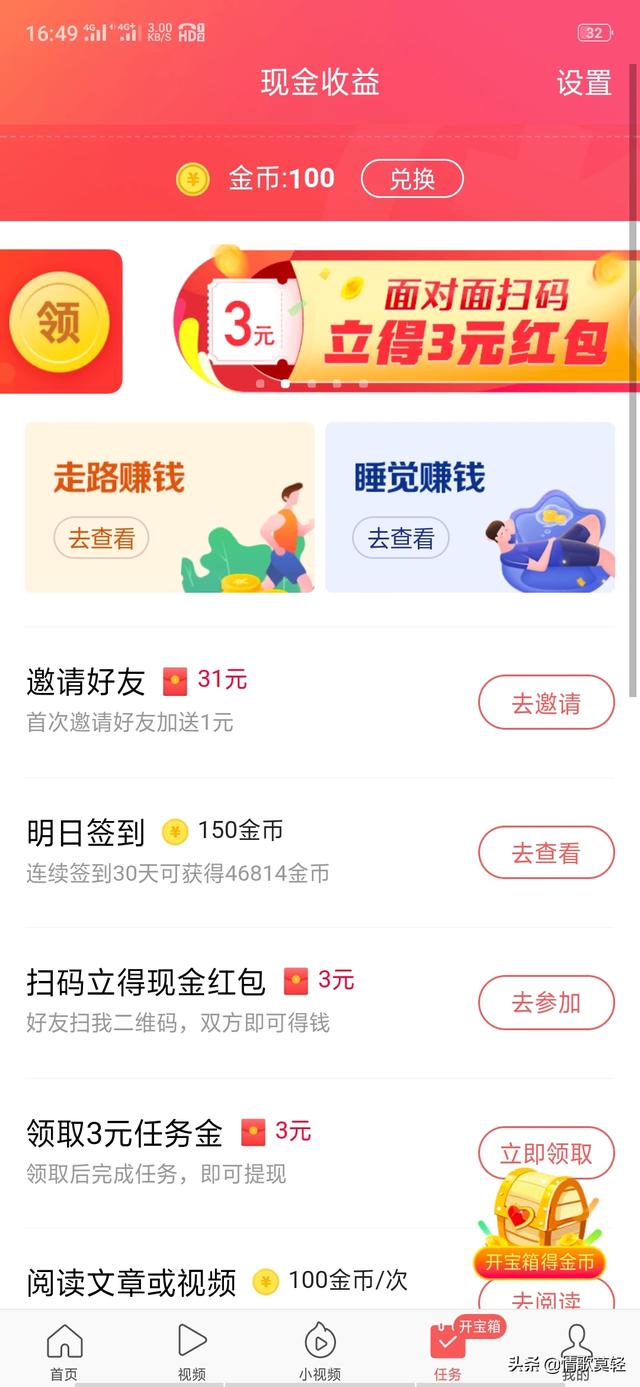Image resolution: width=640 pixels, height=1387 pixels.
Task: Tap 去邀请 for 邀请好友
Action: (546, 703)
